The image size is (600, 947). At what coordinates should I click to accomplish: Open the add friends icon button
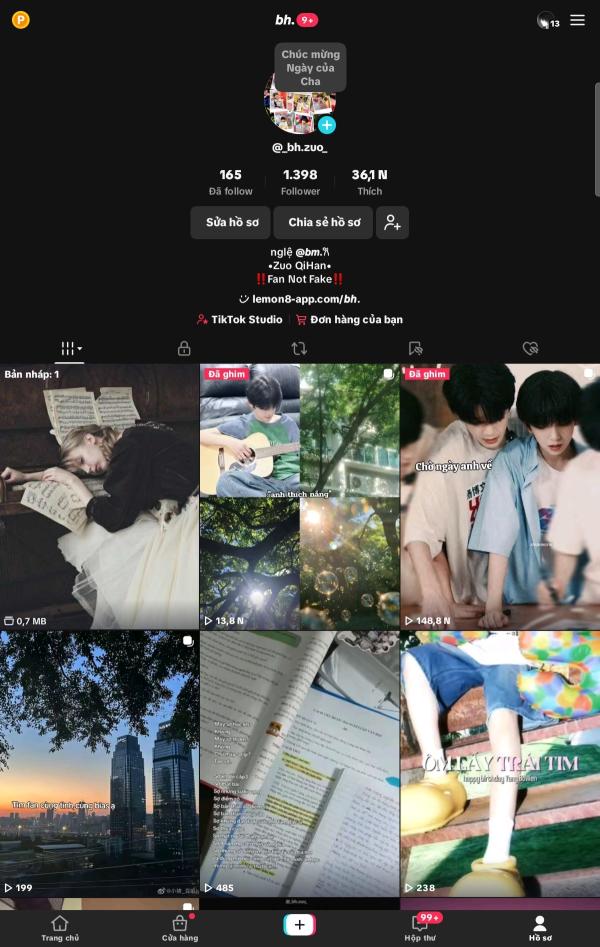tap(393, 222)
